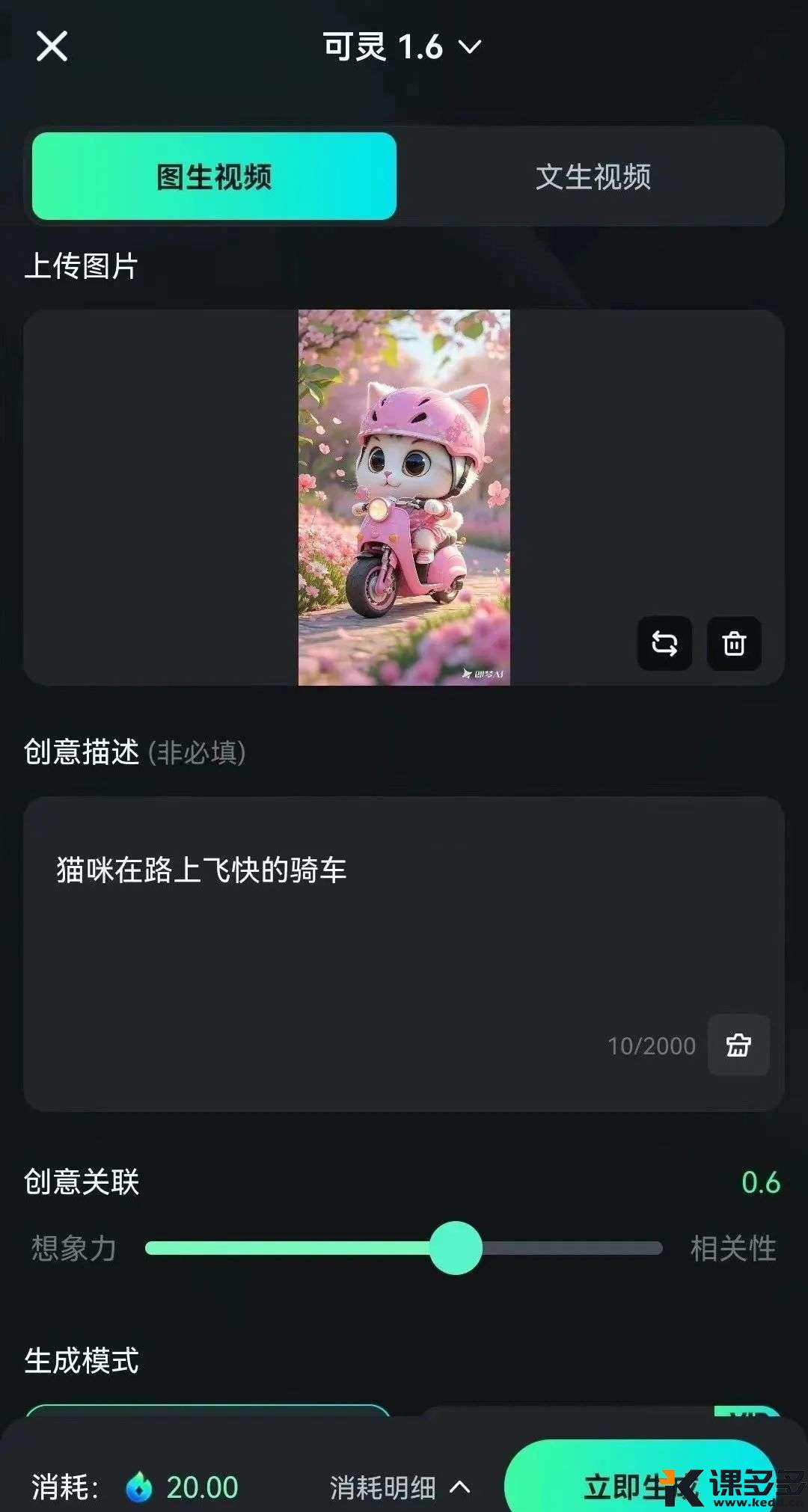Expand the chevron next to 可灵 1.6

pos(469,49)
